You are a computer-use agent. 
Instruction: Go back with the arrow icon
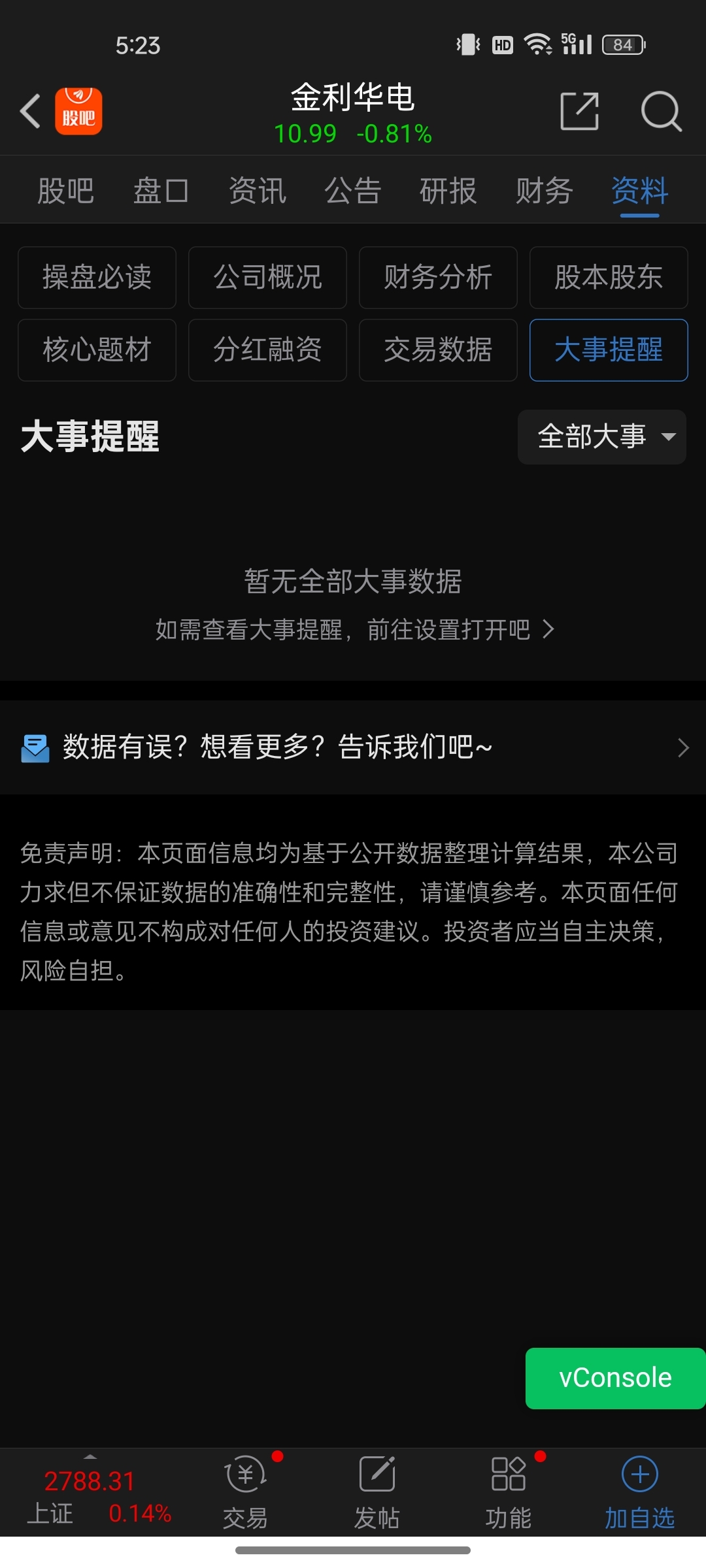[30, 111]
